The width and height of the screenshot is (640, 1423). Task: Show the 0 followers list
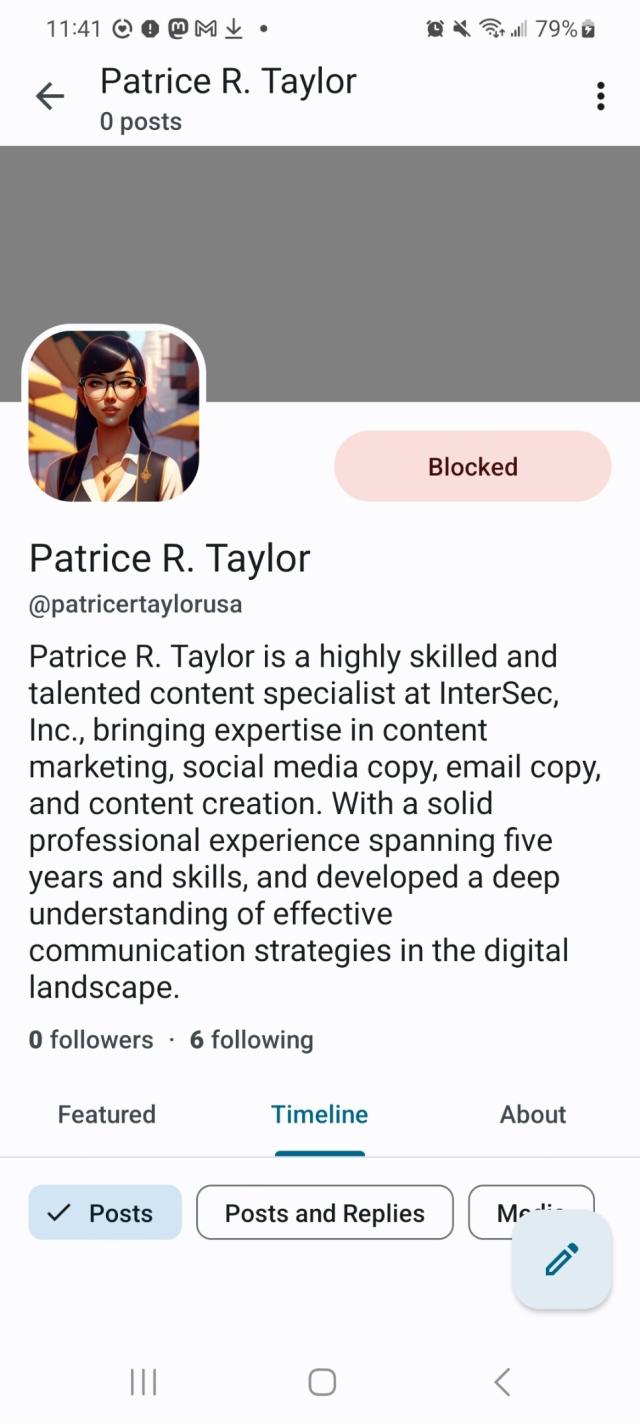tap(91, 1040)
